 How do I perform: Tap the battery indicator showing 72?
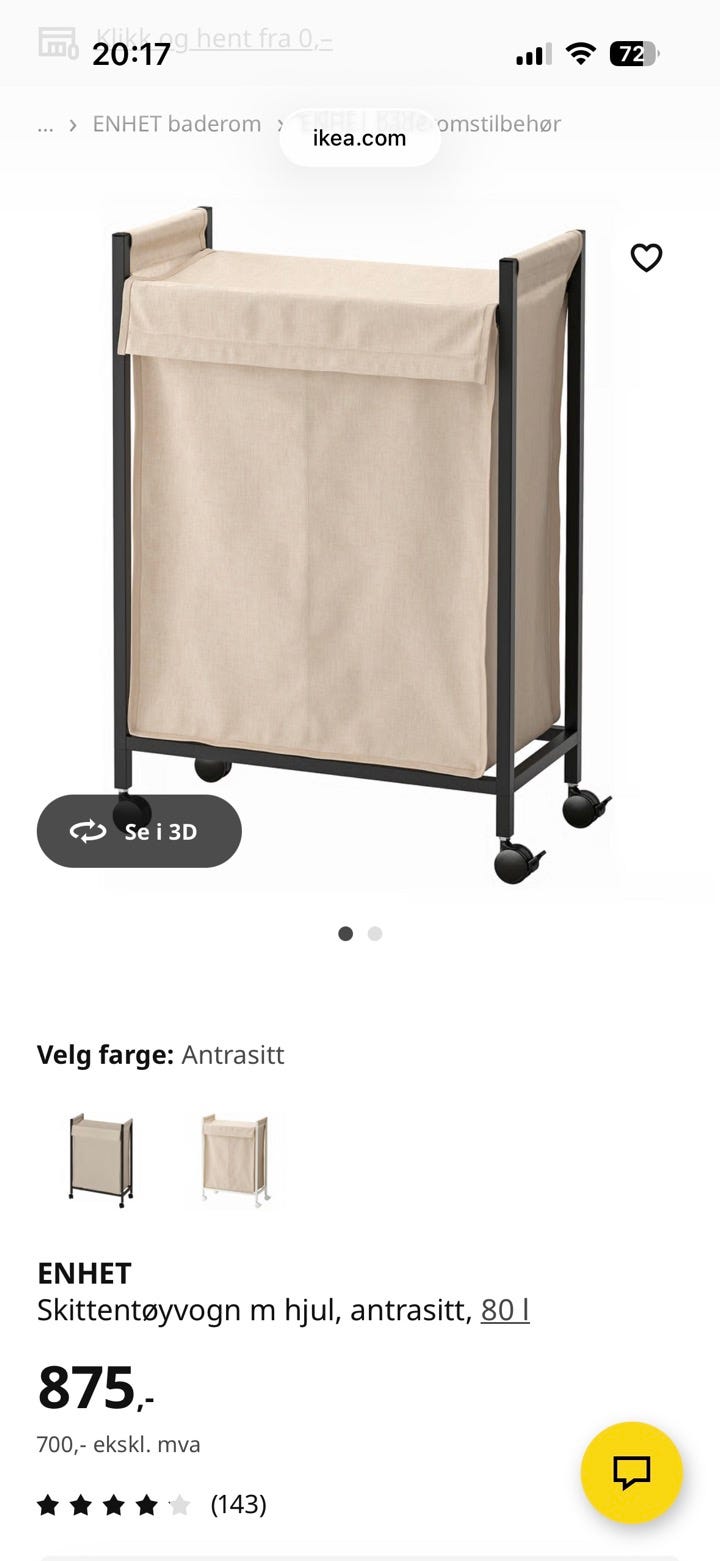636,53
